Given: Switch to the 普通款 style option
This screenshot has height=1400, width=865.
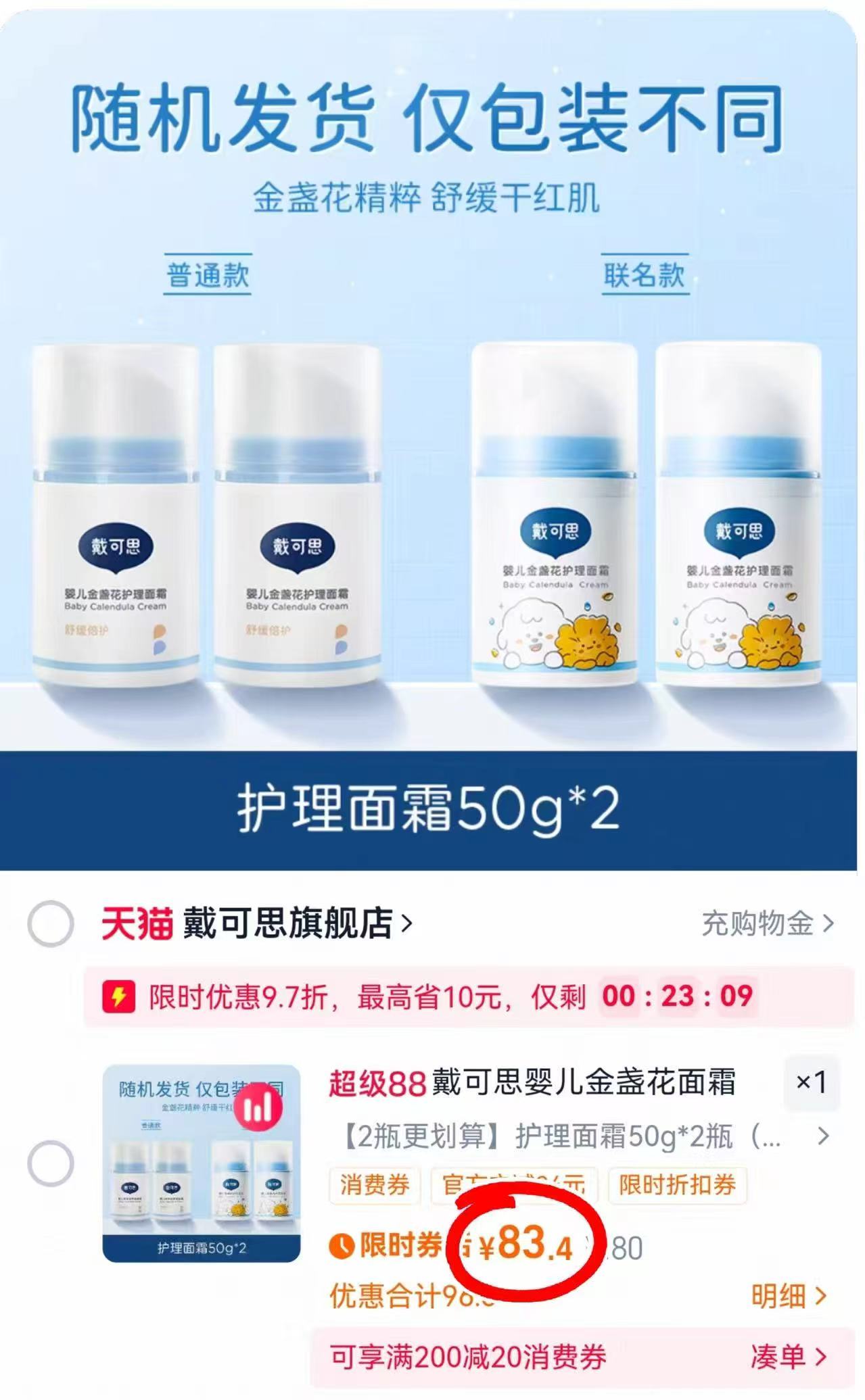Looking at the screenshot, I should 208,272.
